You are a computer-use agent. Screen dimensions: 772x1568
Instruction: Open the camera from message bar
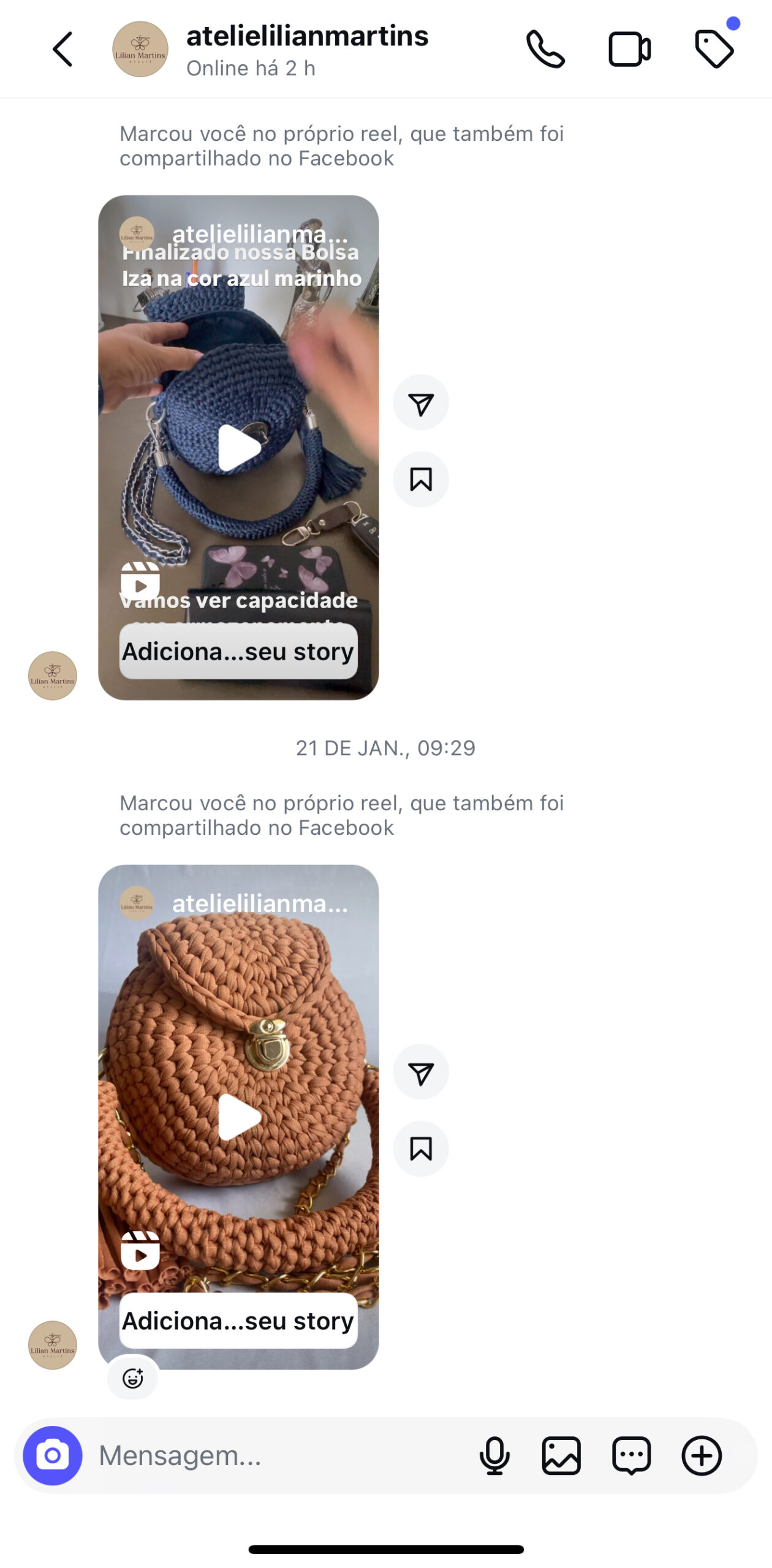[x=53, y=1455]
